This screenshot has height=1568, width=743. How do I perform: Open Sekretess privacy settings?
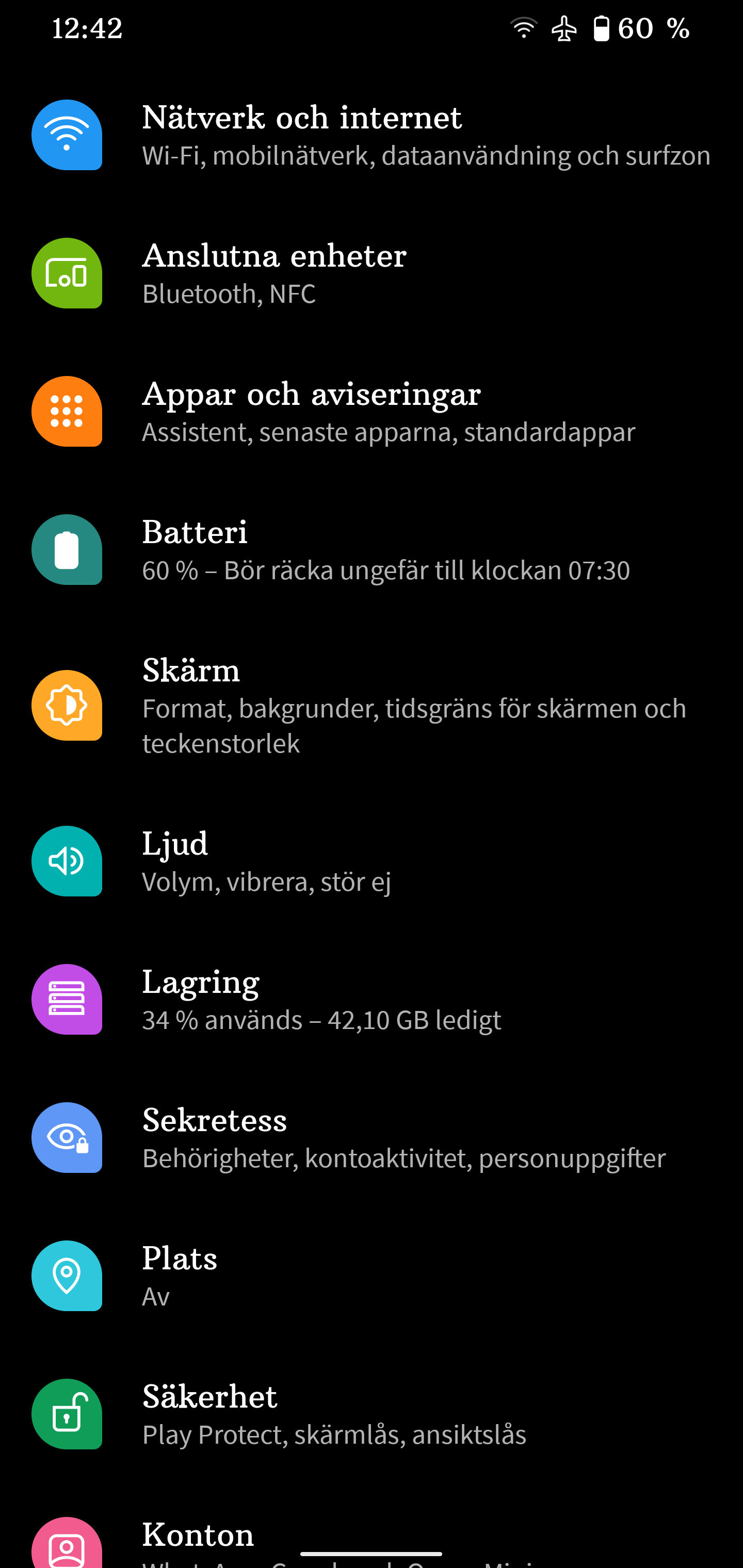pos(372,1138)
